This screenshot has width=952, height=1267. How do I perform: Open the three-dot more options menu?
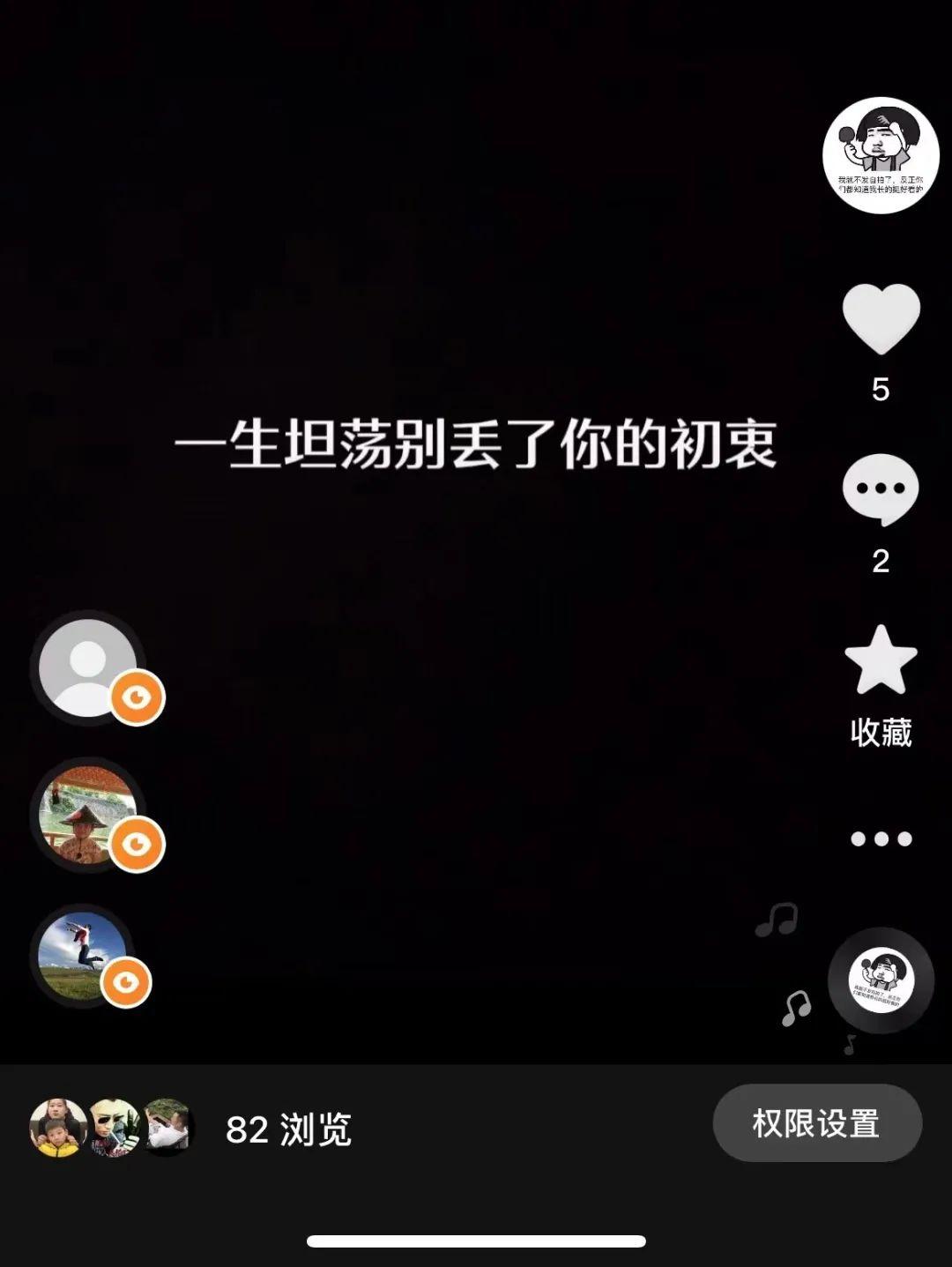[x=881, y=838]
